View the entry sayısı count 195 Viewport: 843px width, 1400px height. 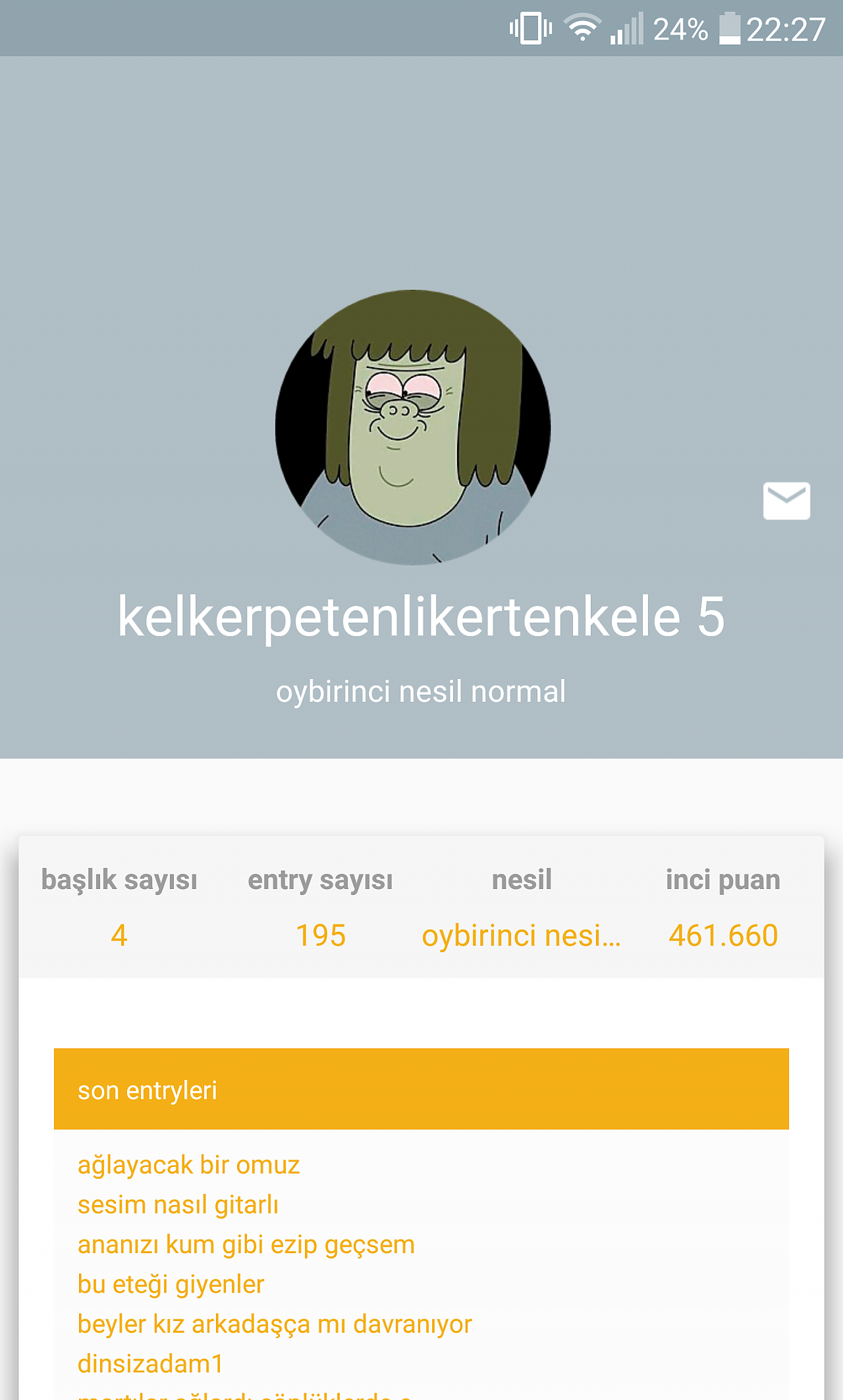point(321,935)
